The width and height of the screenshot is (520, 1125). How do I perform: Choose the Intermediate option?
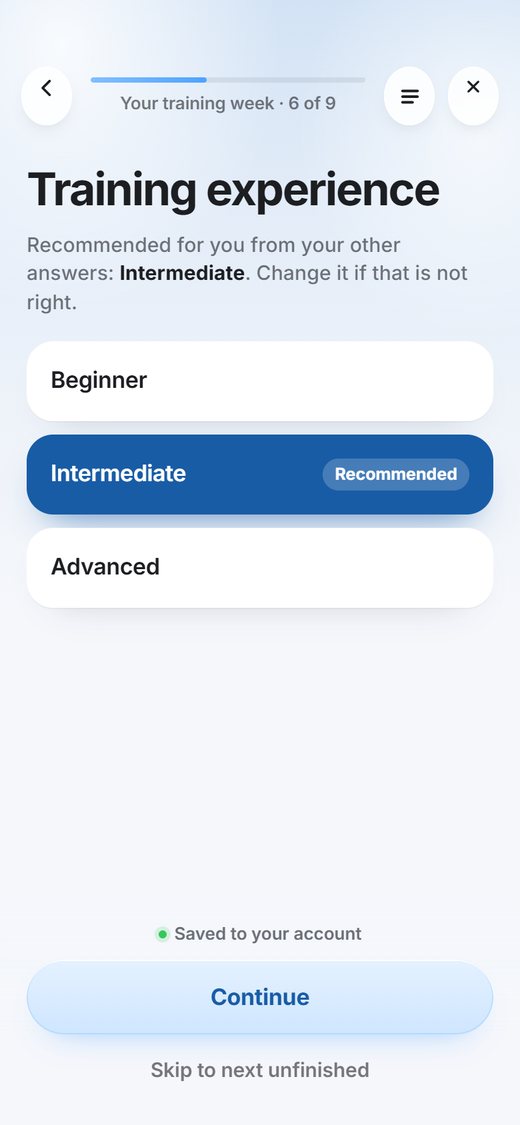(260, 474)
